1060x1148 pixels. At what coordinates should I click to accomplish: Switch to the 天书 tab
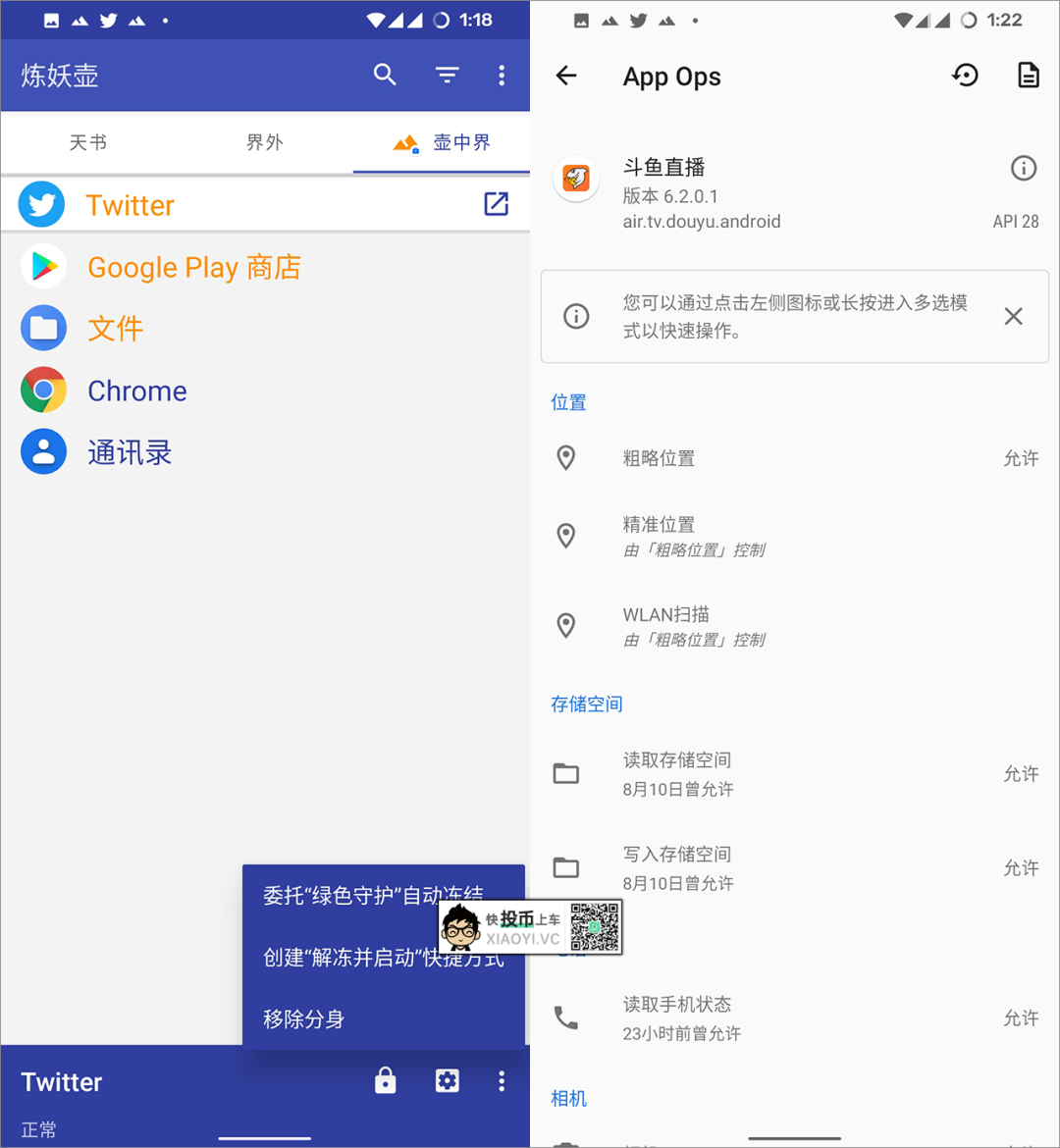pos(88,143)
